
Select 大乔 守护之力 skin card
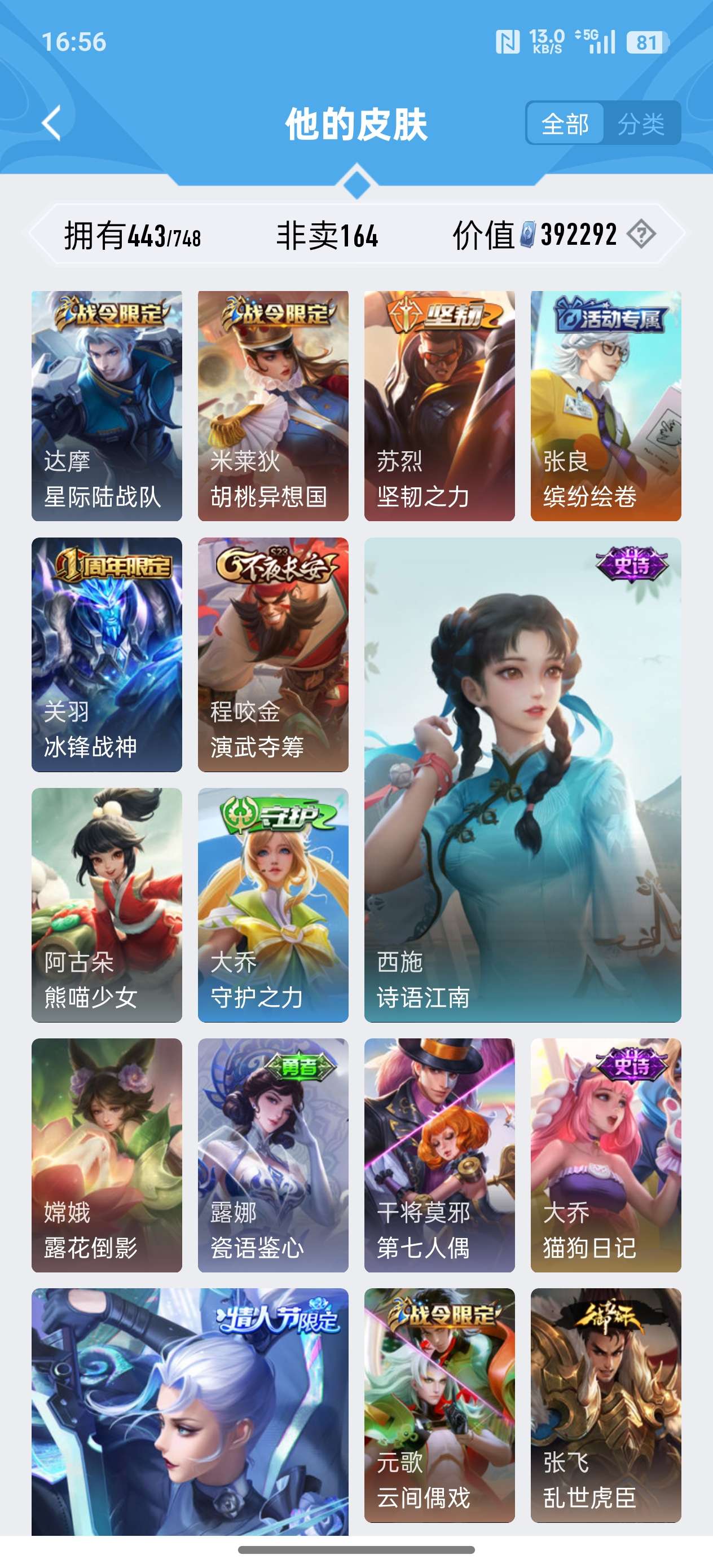[273, 905]
